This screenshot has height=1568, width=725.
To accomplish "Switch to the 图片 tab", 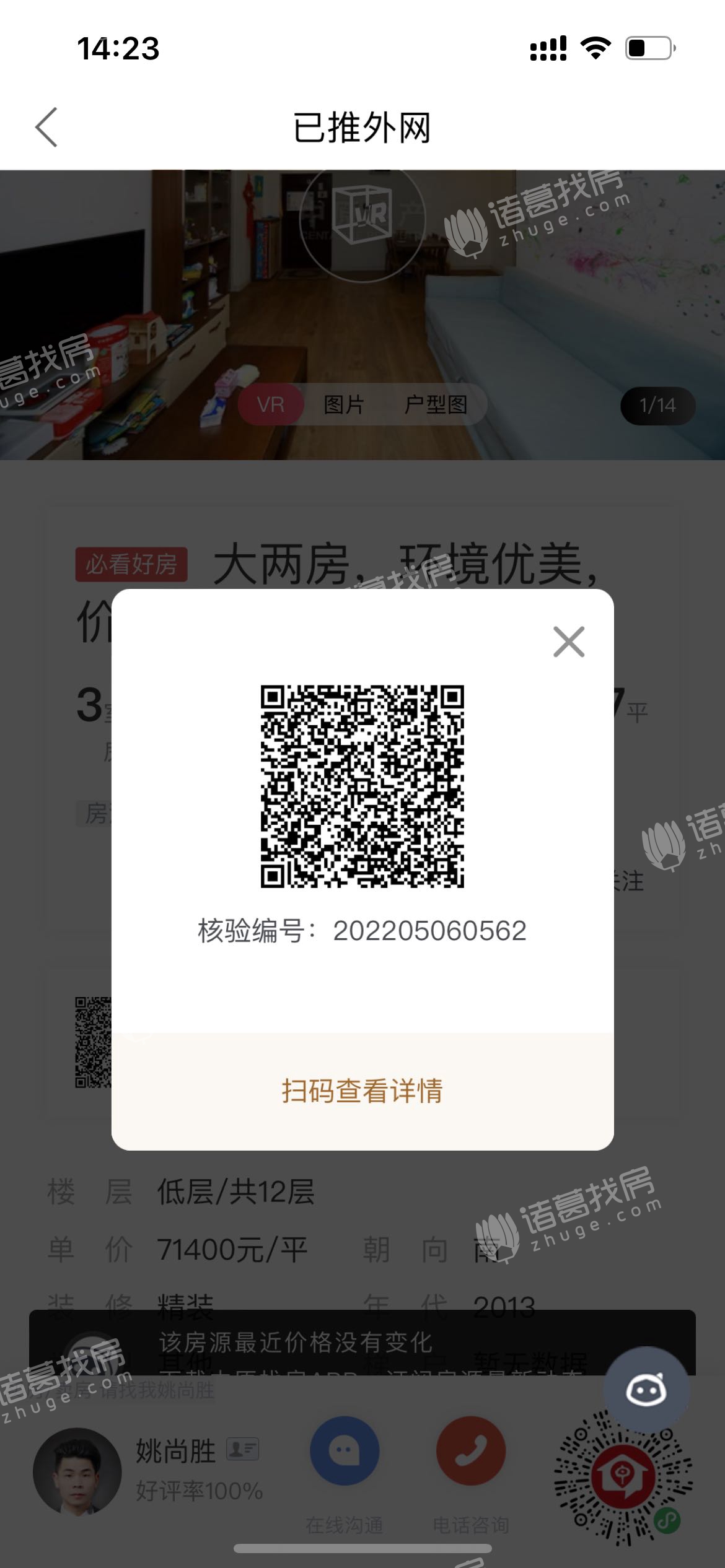I will tap(344, 405).
